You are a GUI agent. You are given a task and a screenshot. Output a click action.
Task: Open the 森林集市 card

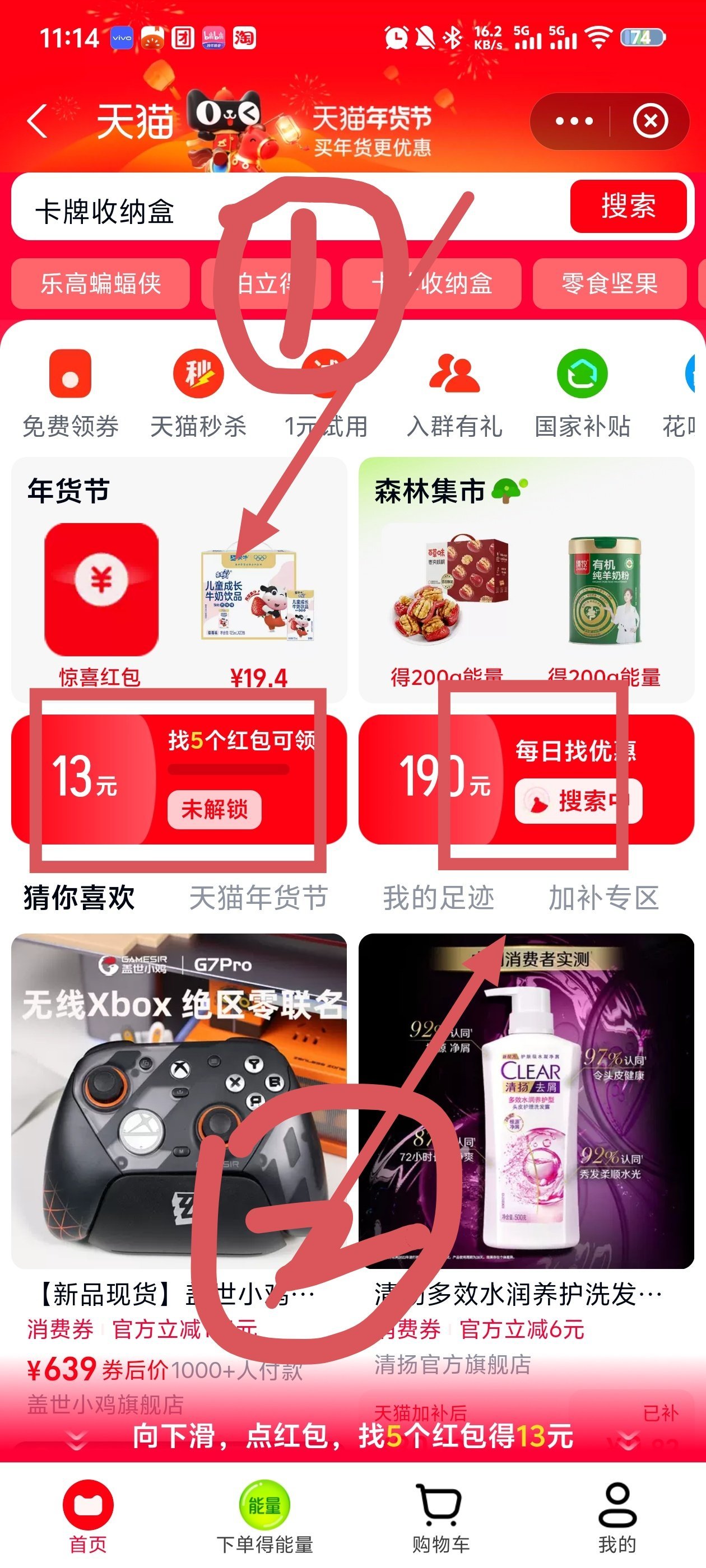(x=429, y=491)
